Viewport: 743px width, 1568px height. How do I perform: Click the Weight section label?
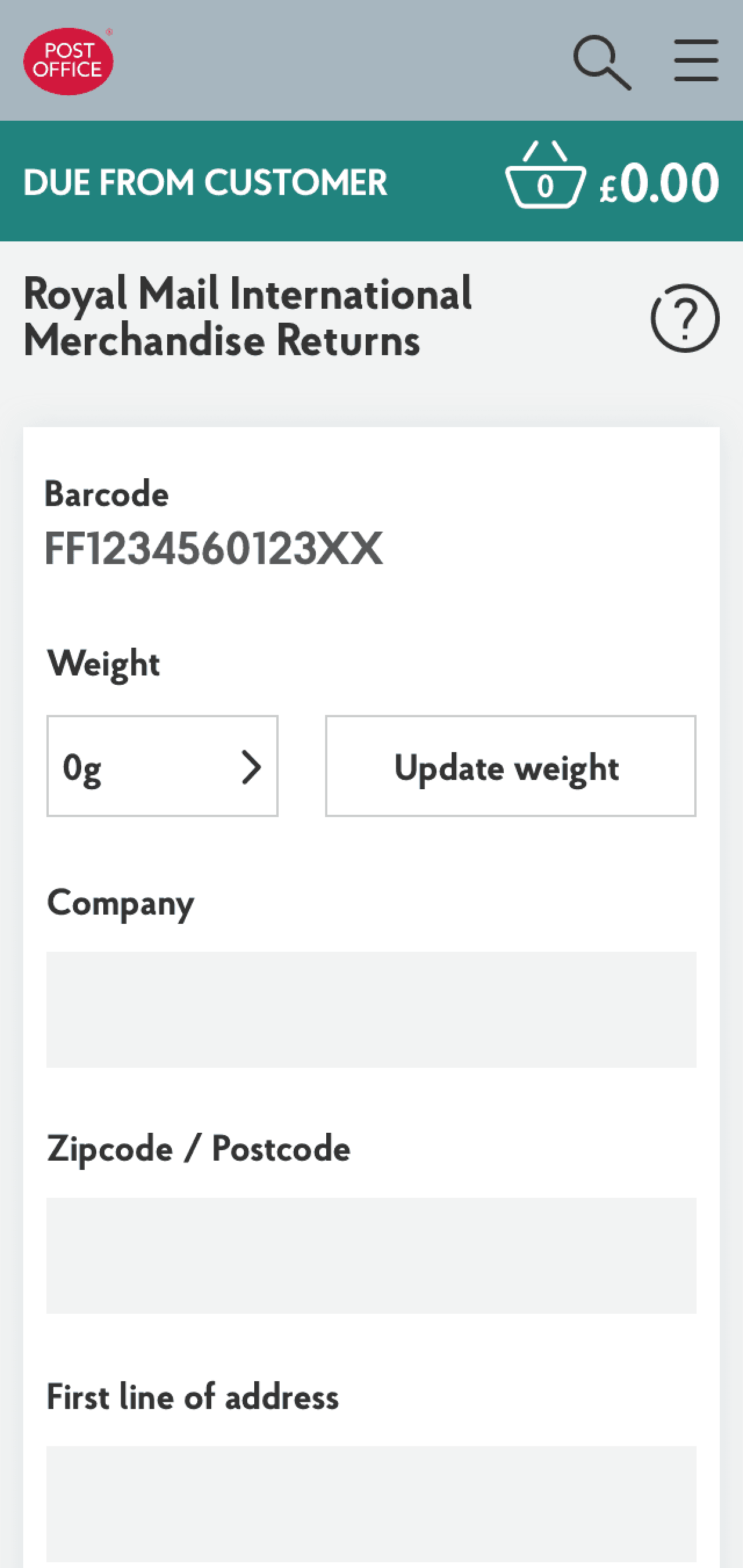[104, 663]
